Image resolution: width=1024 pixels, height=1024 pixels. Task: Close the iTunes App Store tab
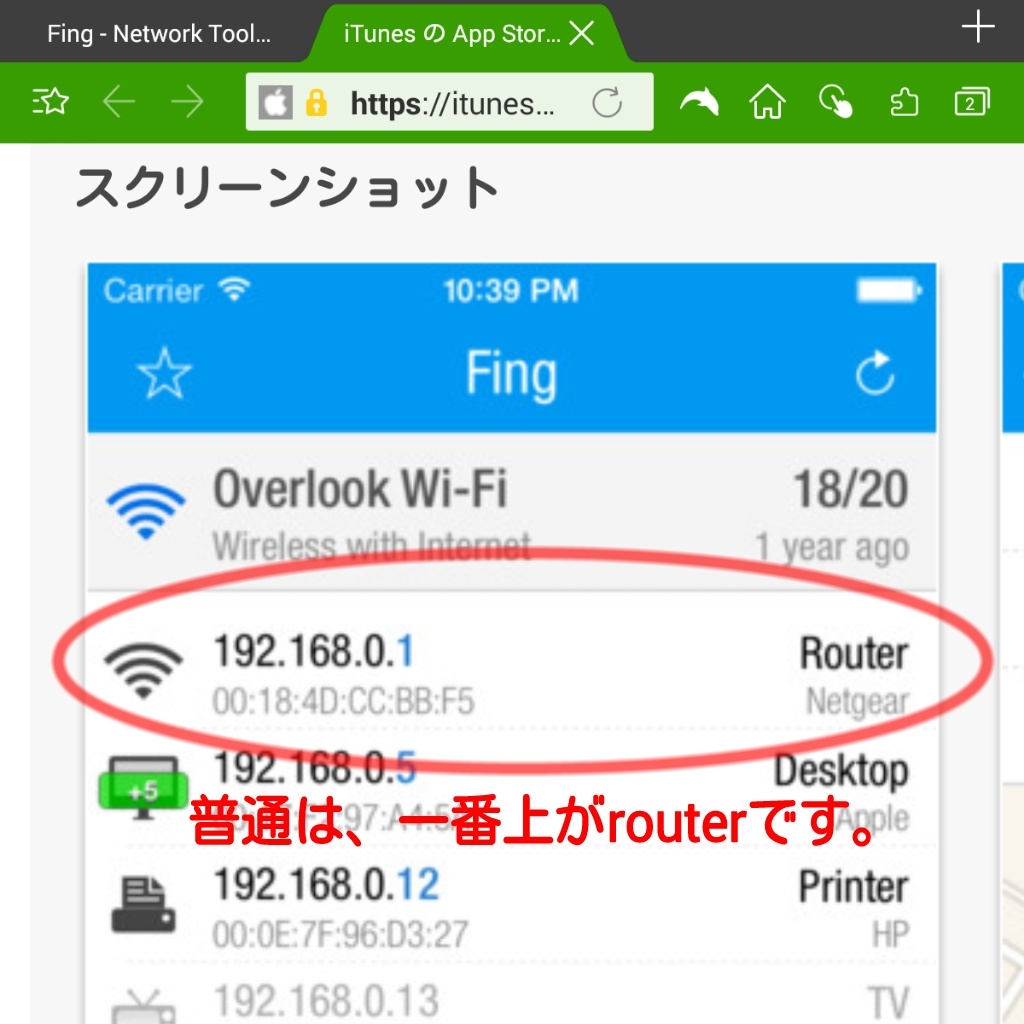(581, 34)
